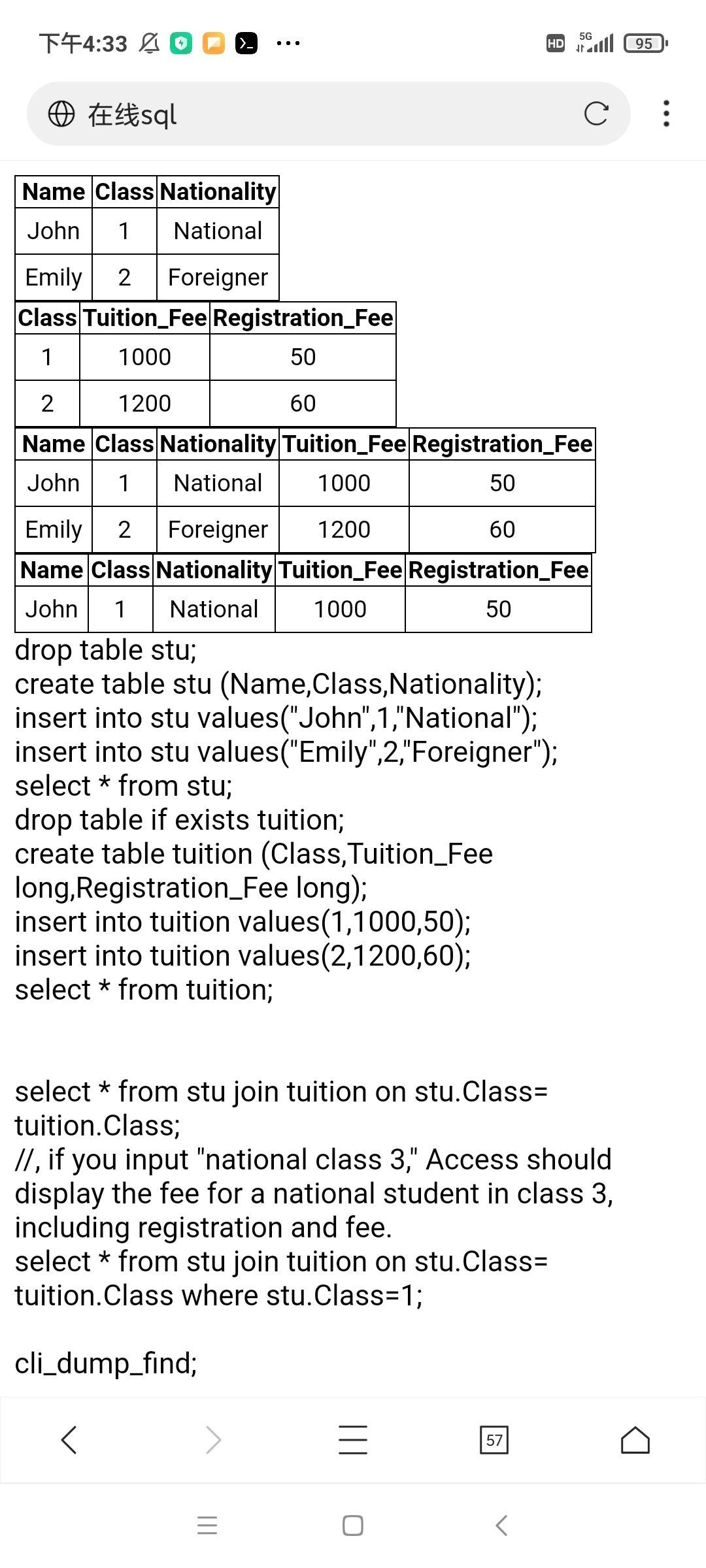View the 57 open tabs
The height and width of the screenshot is (1568, 706).
coord(494,1440)
